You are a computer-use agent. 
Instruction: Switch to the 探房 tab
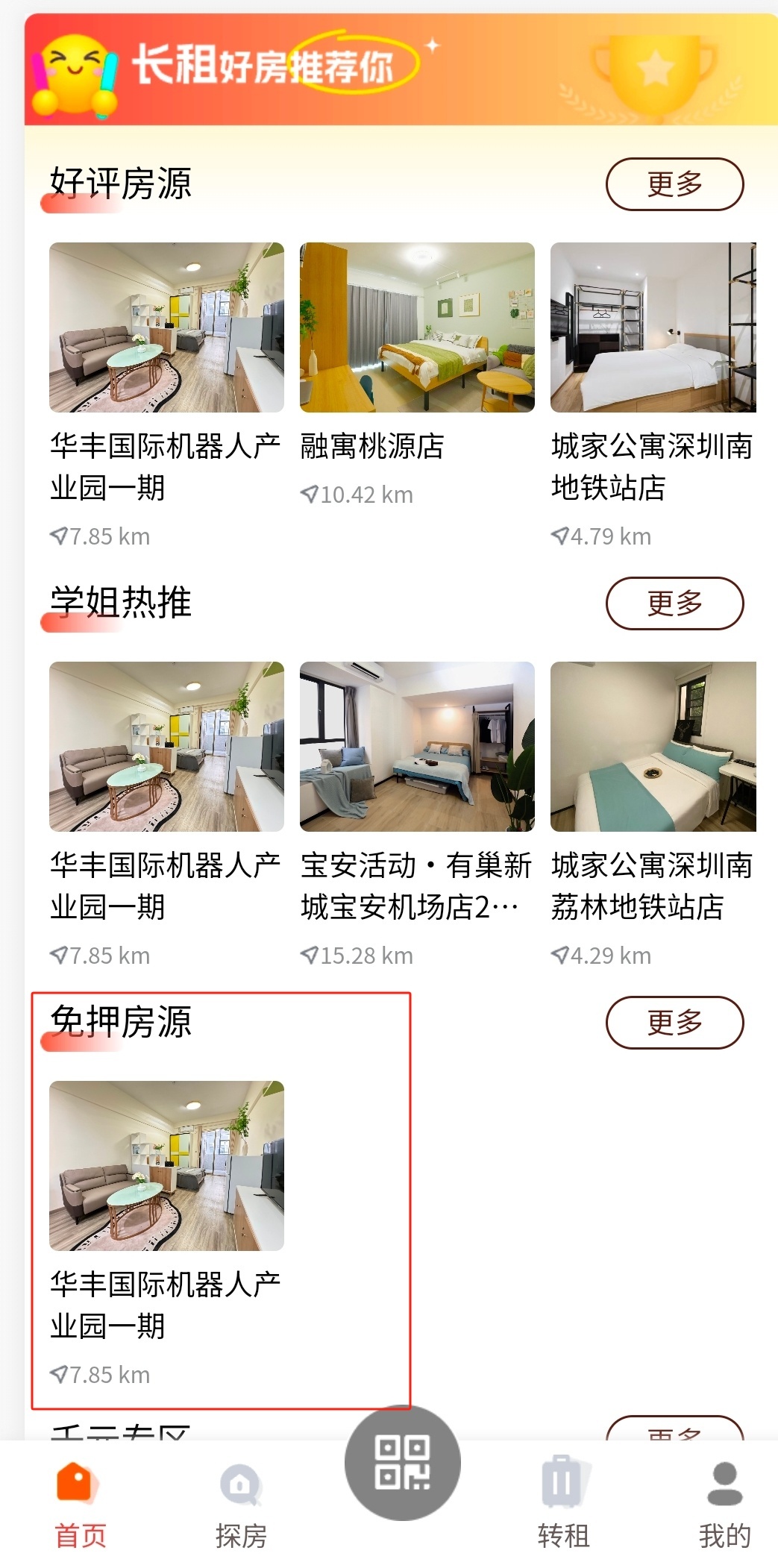pyautogui.click(x=240, y=1503)
